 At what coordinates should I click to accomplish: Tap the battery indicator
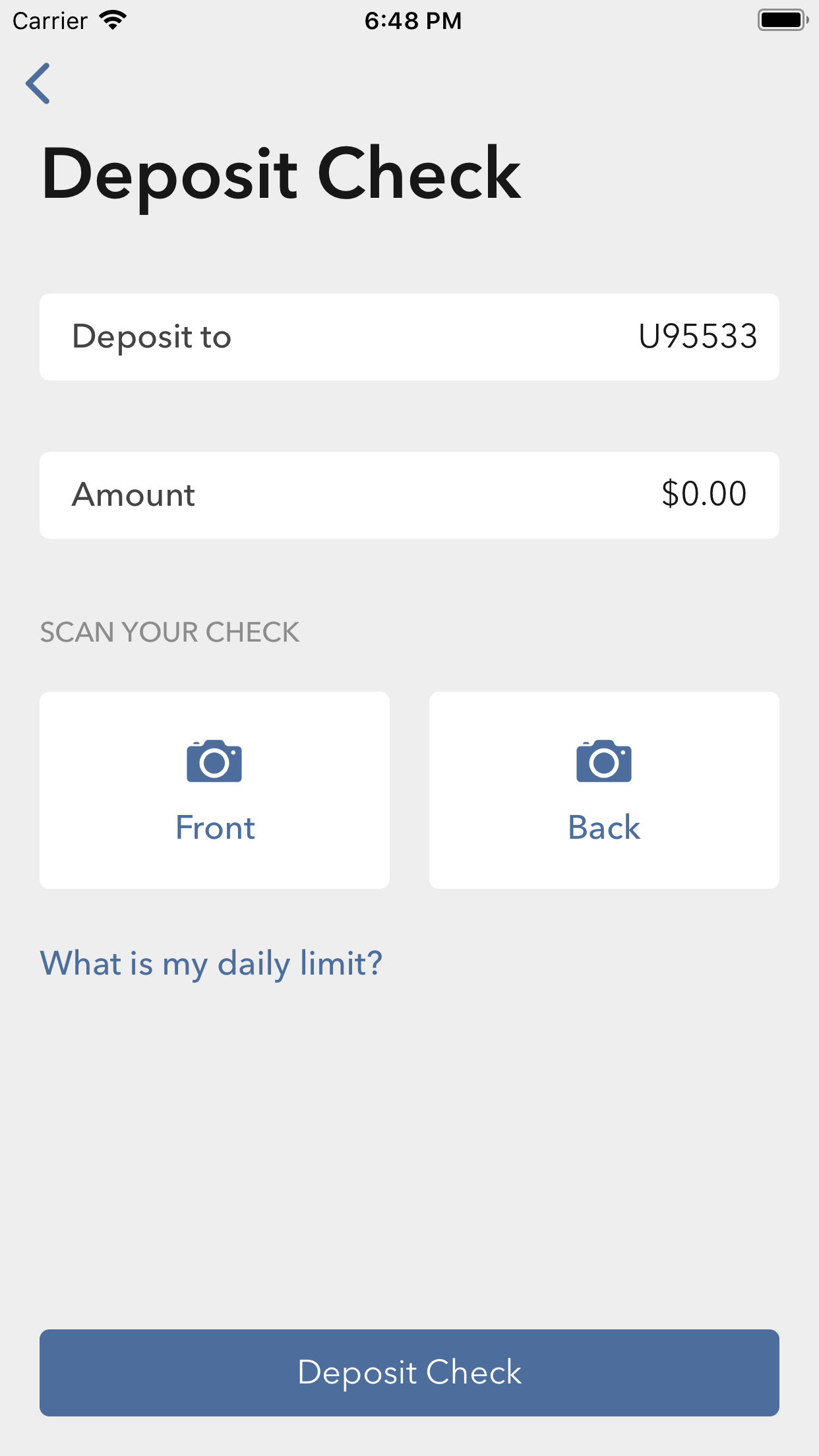(x=783, y=20)
